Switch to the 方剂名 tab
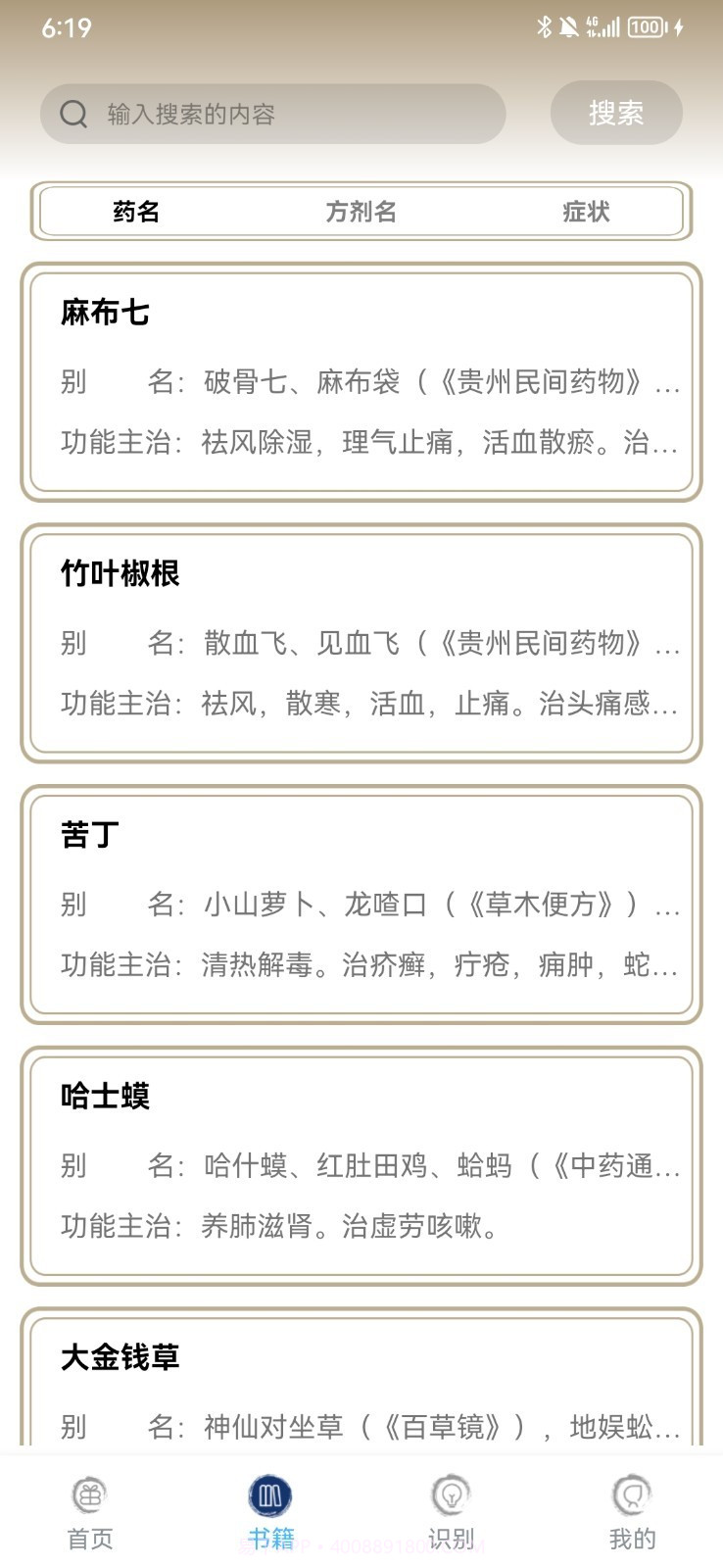Viewport: 723px width, 1568px height. pos(361,212)
